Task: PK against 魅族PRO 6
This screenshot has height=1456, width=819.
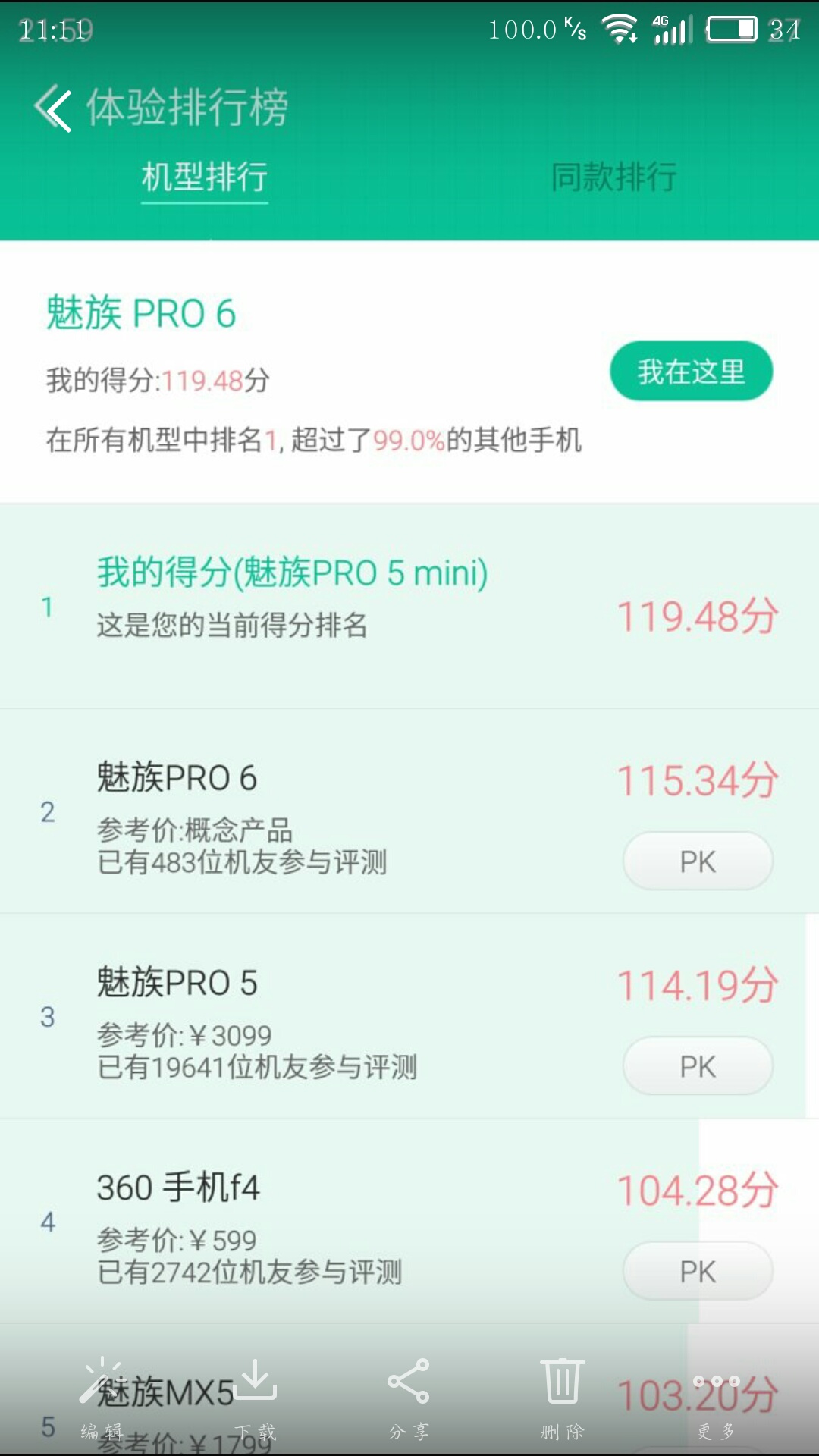Action: coord(698,861)
